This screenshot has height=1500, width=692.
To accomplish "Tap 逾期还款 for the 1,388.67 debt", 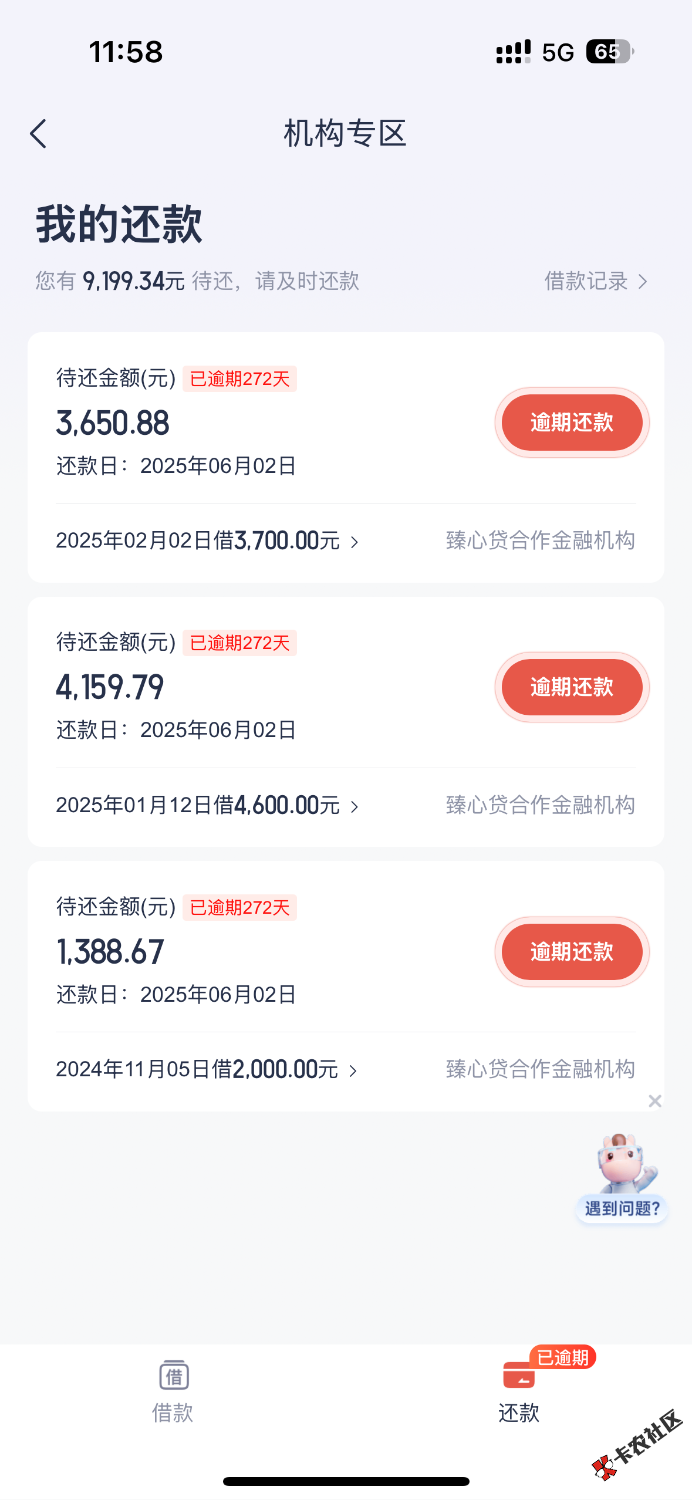I will 572,951.
